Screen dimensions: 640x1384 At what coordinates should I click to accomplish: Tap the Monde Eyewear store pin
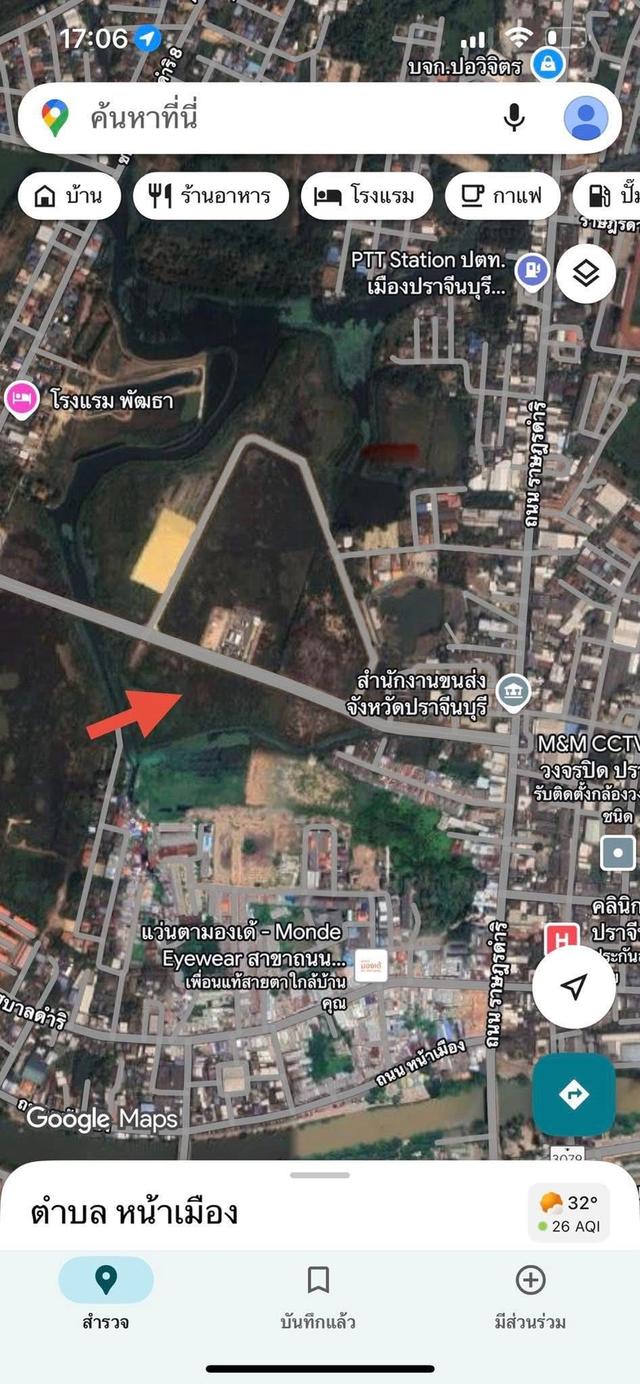(x=371, y=964)
